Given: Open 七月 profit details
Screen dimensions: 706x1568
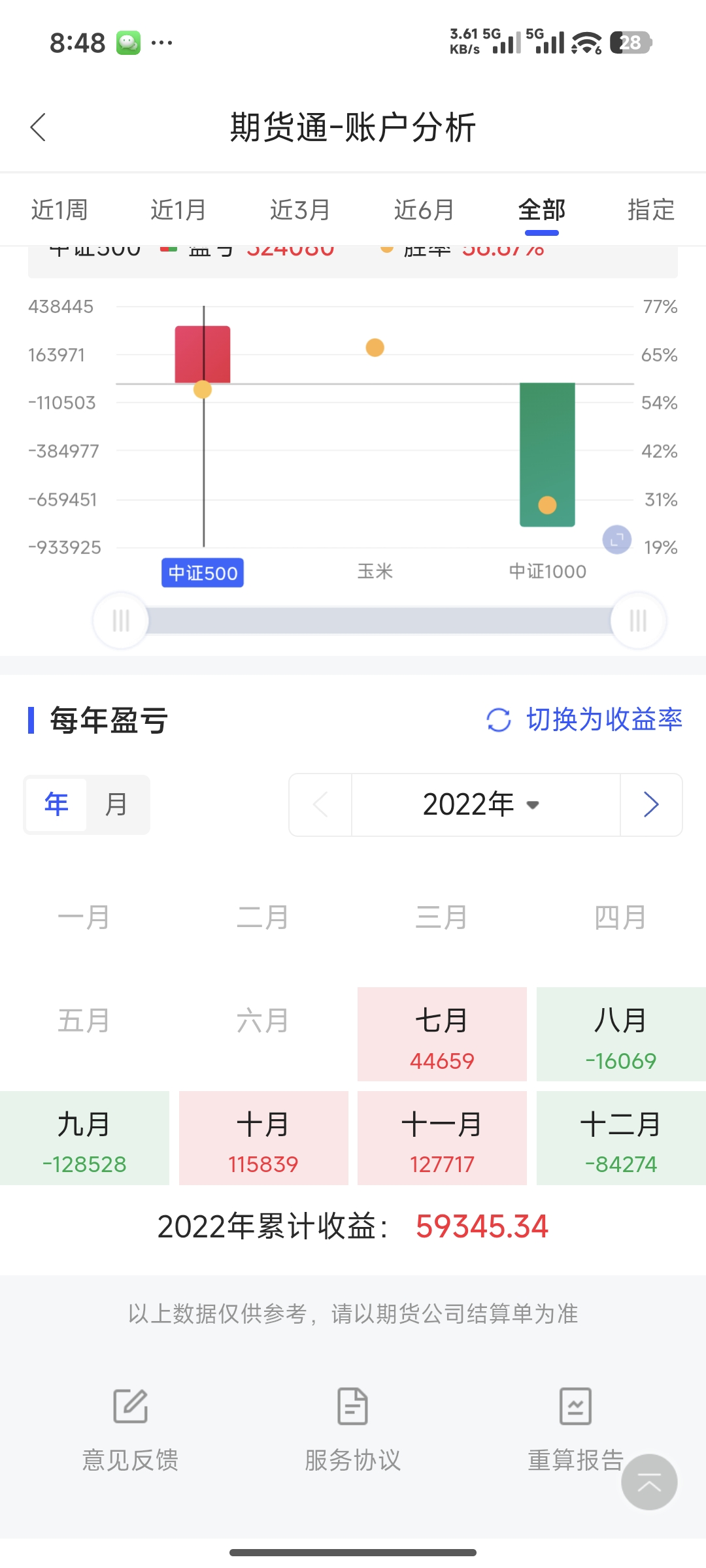Looking at the screenshot, I should (x=442, y=1034).
